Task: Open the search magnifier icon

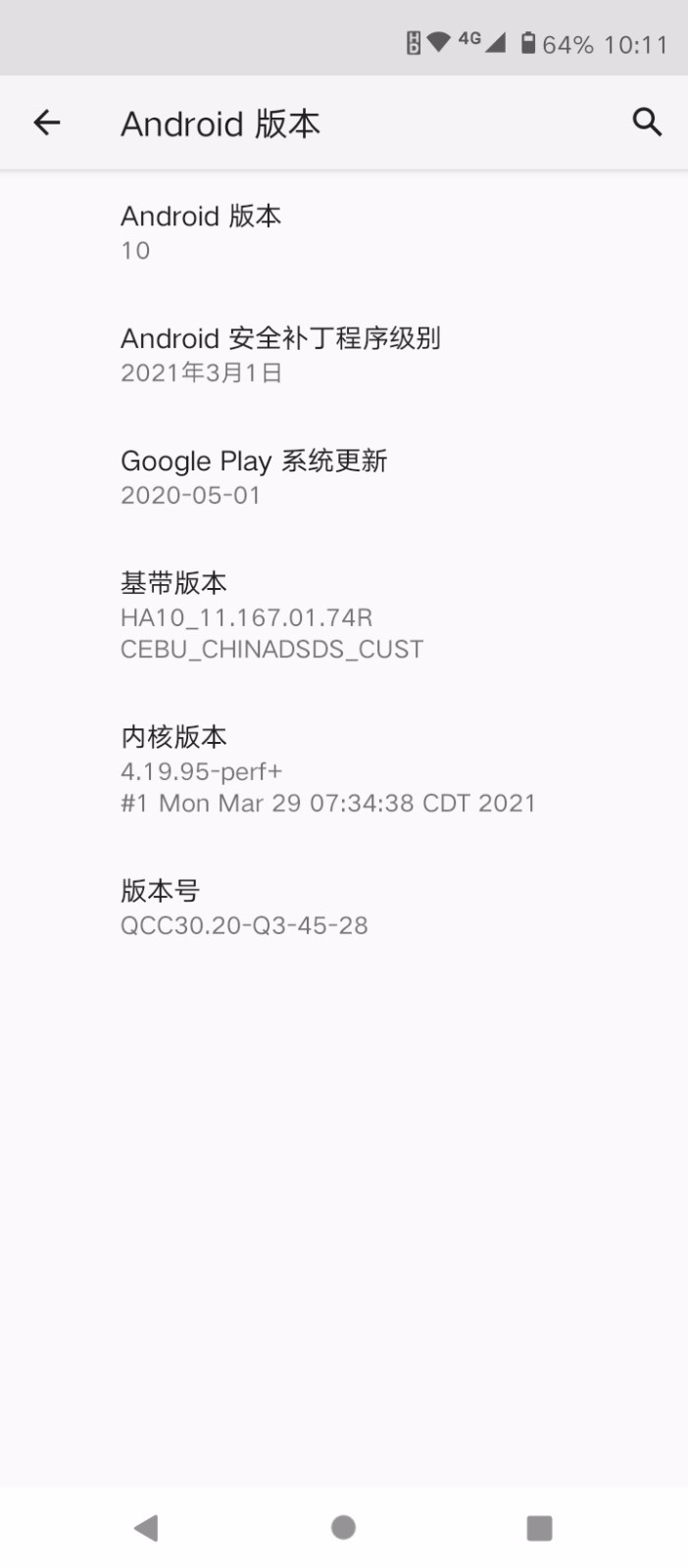Action: click(x=647, y=122)
